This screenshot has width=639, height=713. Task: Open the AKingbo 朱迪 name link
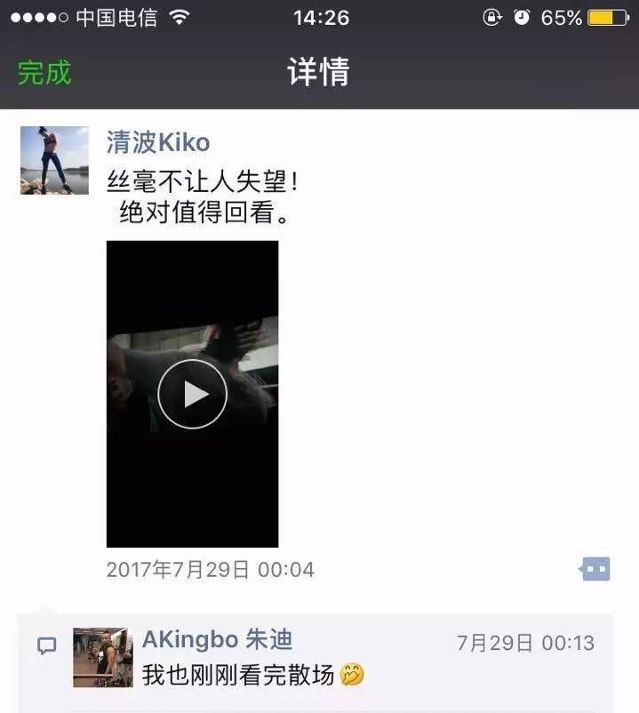point(217,640)
